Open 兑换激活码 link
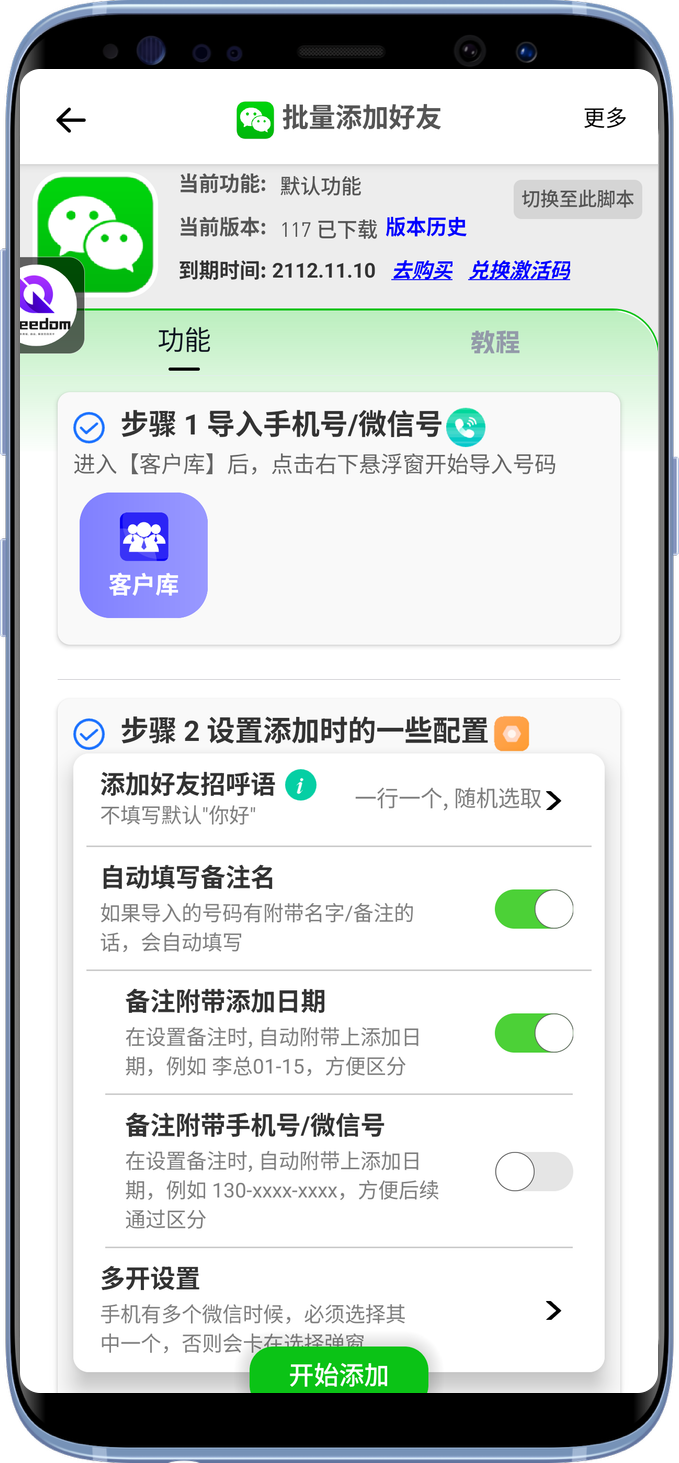The image size is (679, 1463). click(x=519, y=270)
